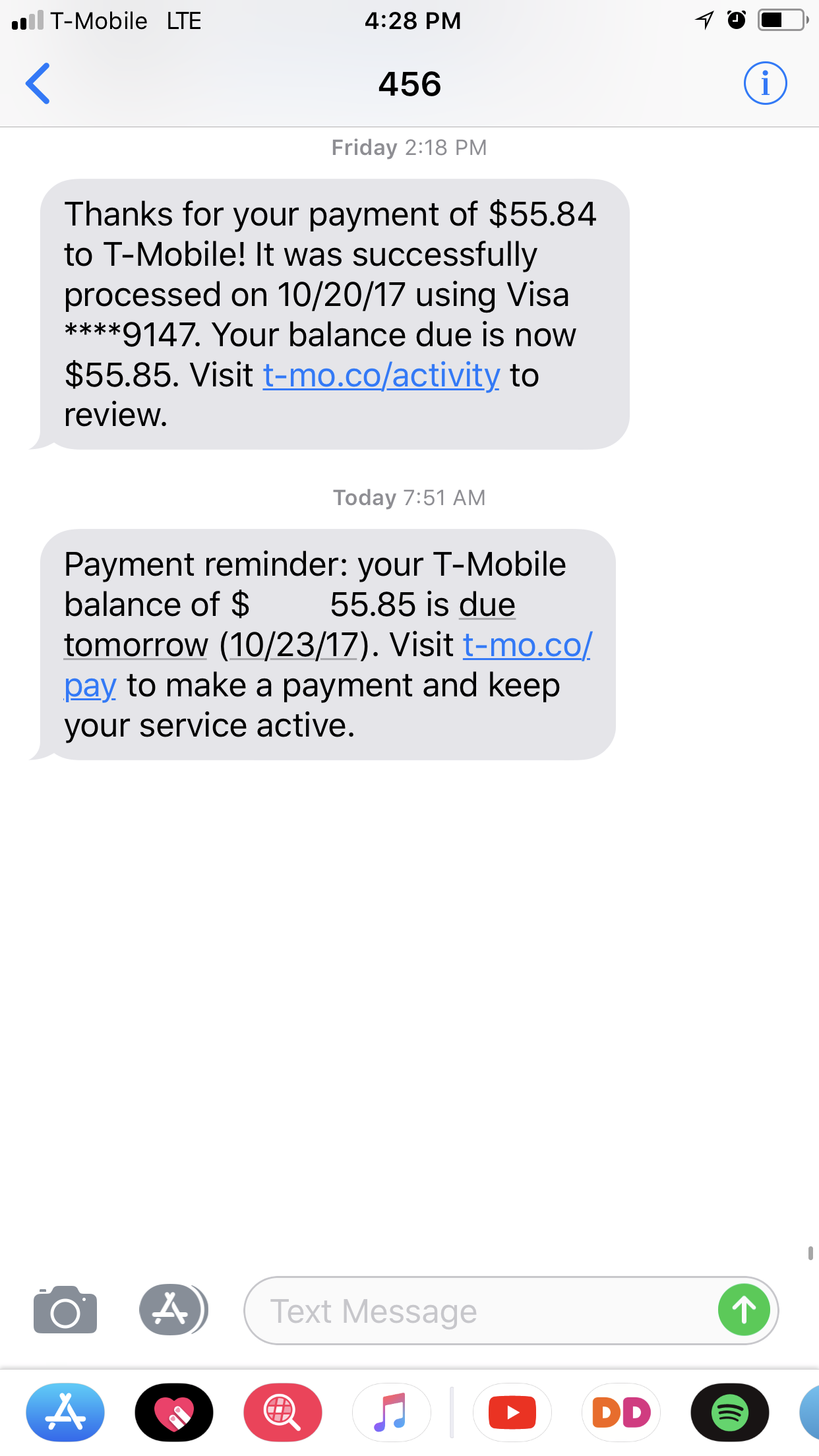
Task: Open the t-mo.co/activity link
Action: click(381, 375)
